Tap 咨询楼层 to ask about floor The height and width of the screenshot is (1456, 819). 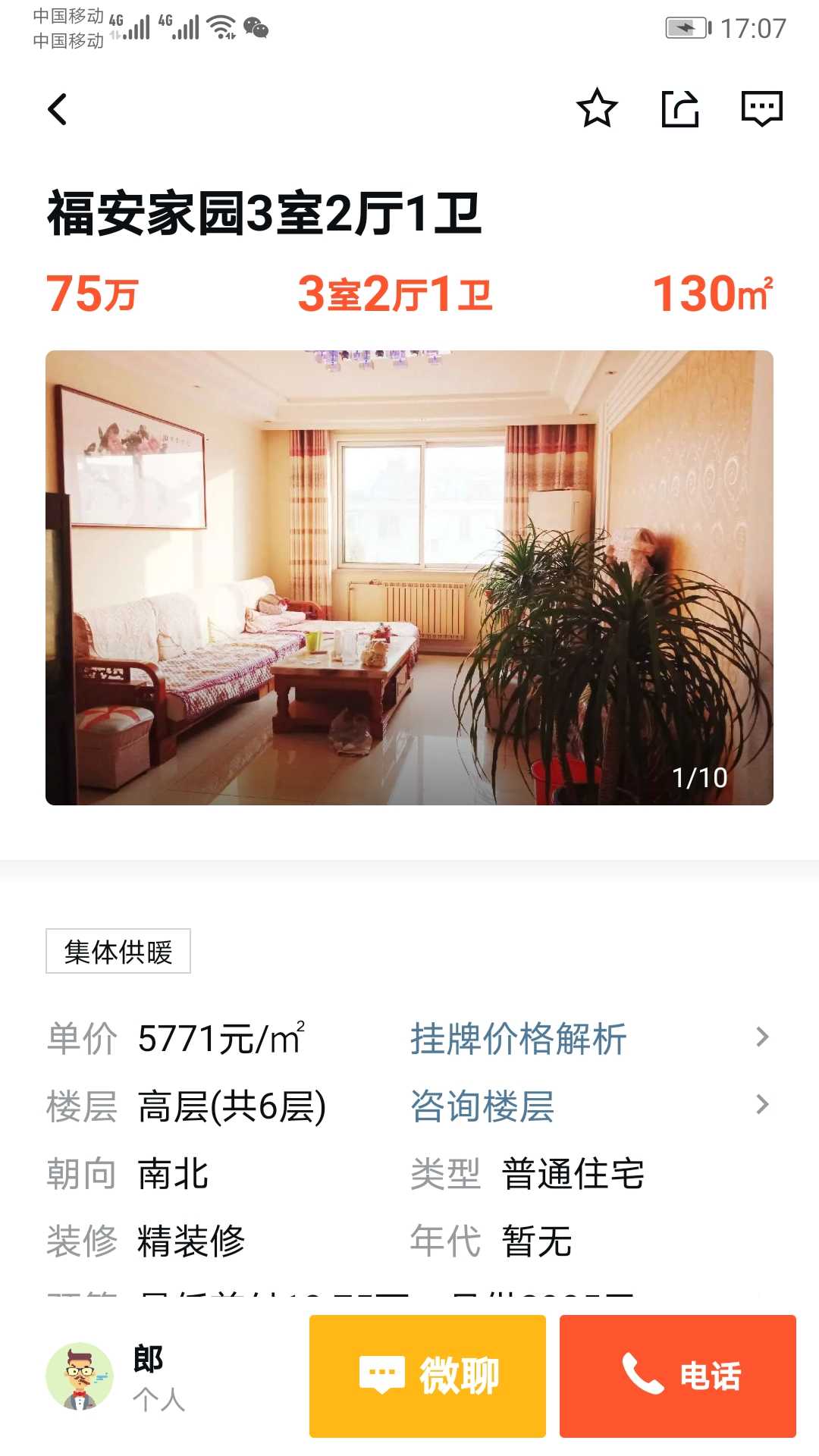(x=482, y=1106)
